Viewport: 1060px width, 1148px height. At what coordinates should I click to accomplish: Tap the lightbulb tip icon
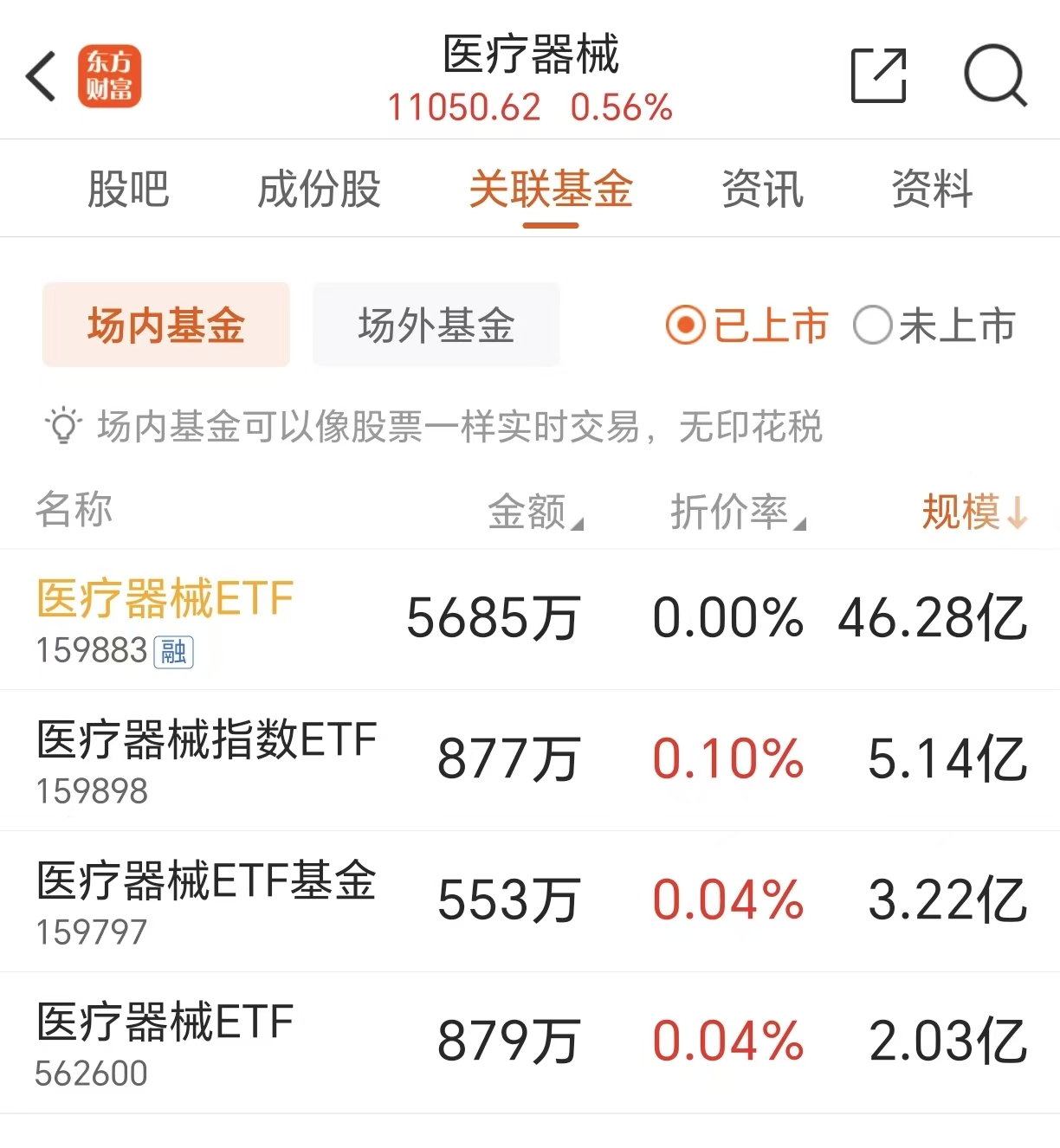(x=61, y=426)
